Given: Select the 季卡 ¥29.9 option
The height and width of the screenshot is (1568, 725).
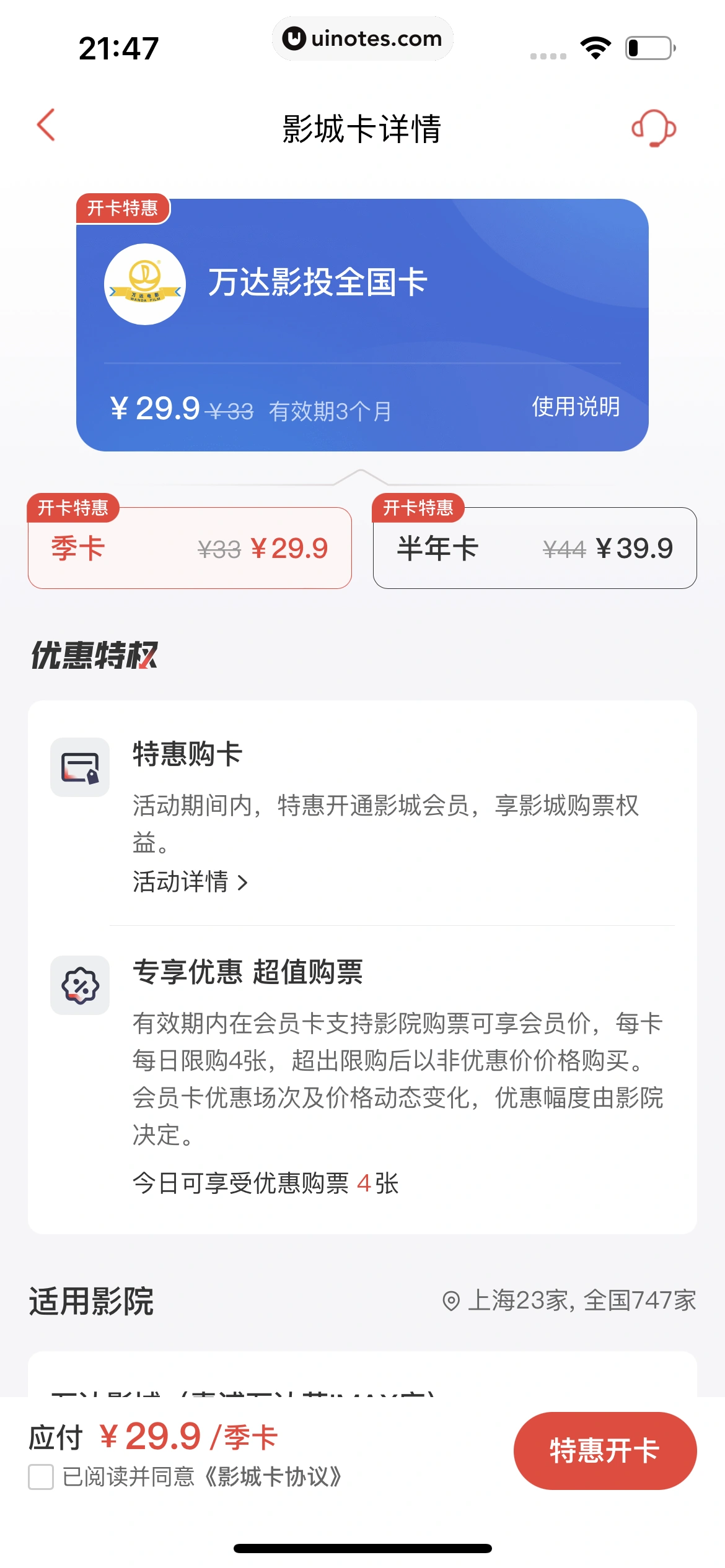Looking at the screenshot, I should coord(190,548).
